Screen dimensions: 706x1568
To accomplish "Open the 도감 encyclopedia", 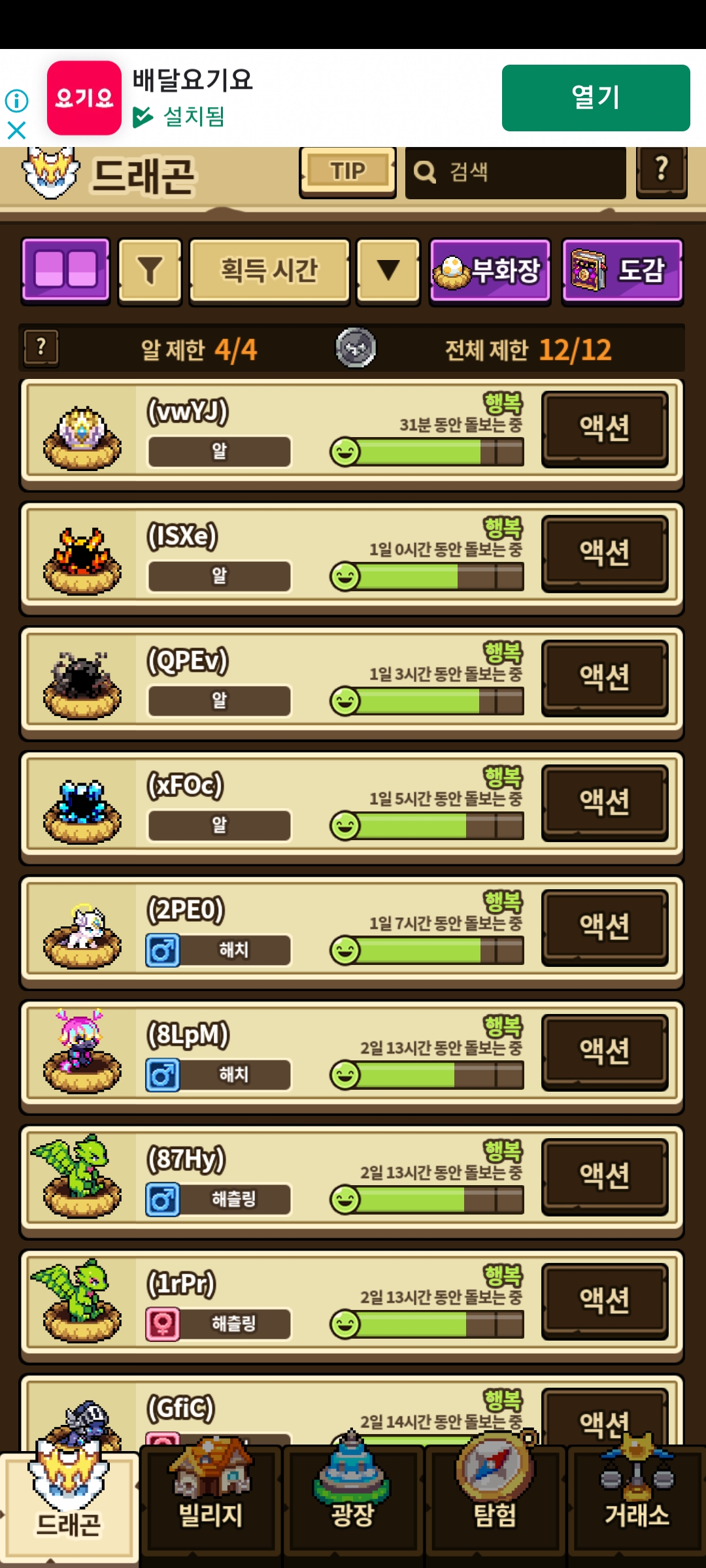I will point(622,270).
